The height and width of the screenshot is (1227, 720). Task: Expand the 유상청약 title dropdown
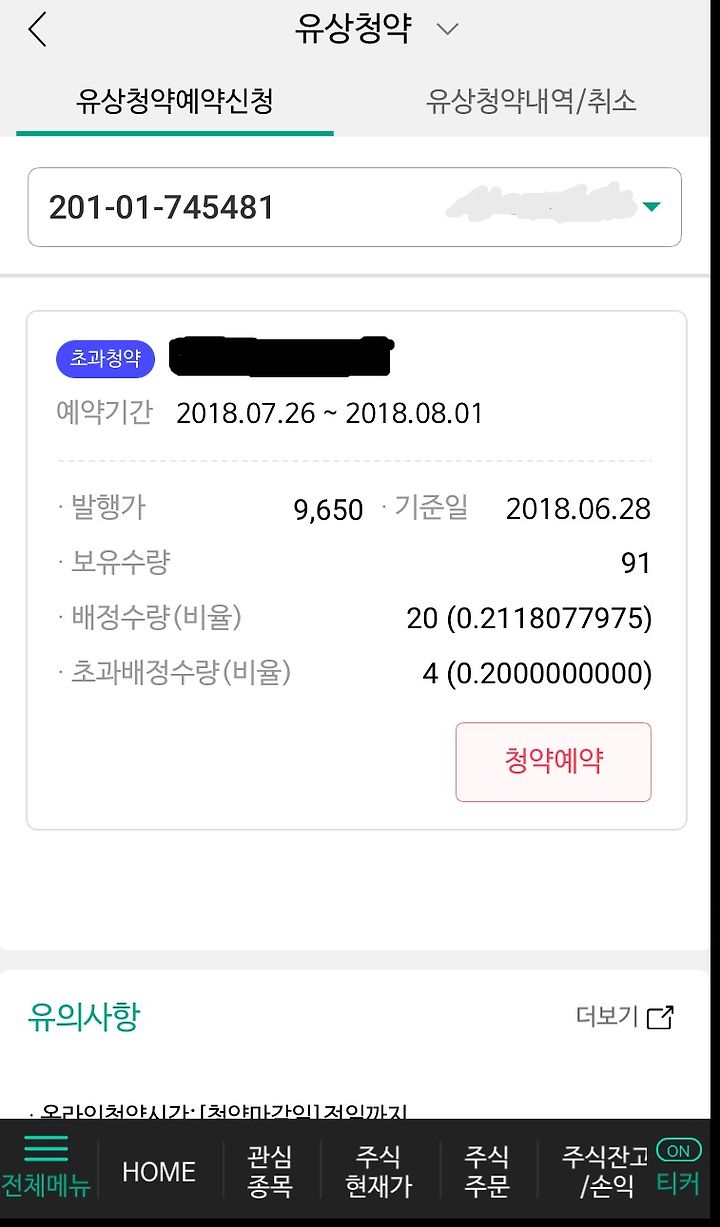coord(447,30)
